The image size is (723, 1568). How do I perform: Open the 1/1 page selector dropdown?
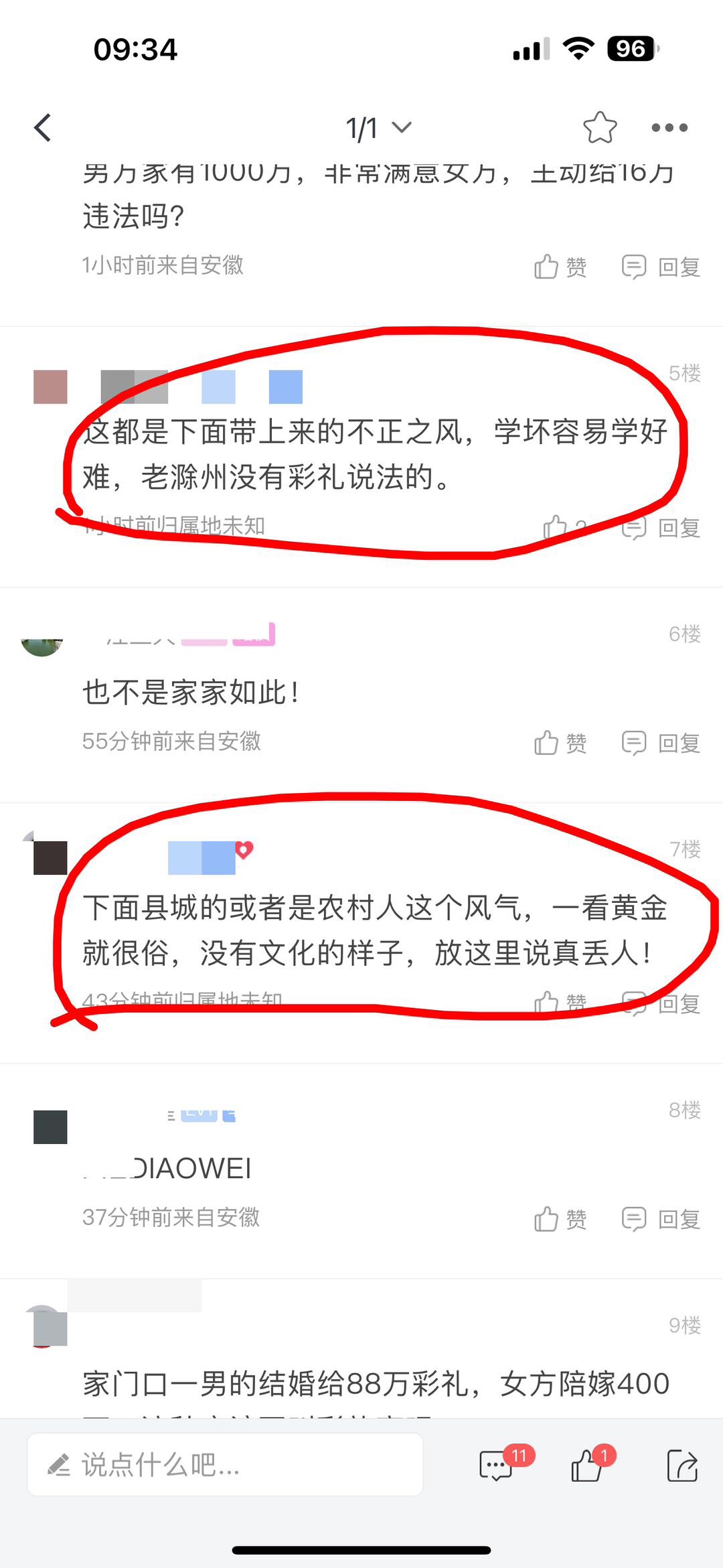(x=378, y=127)
